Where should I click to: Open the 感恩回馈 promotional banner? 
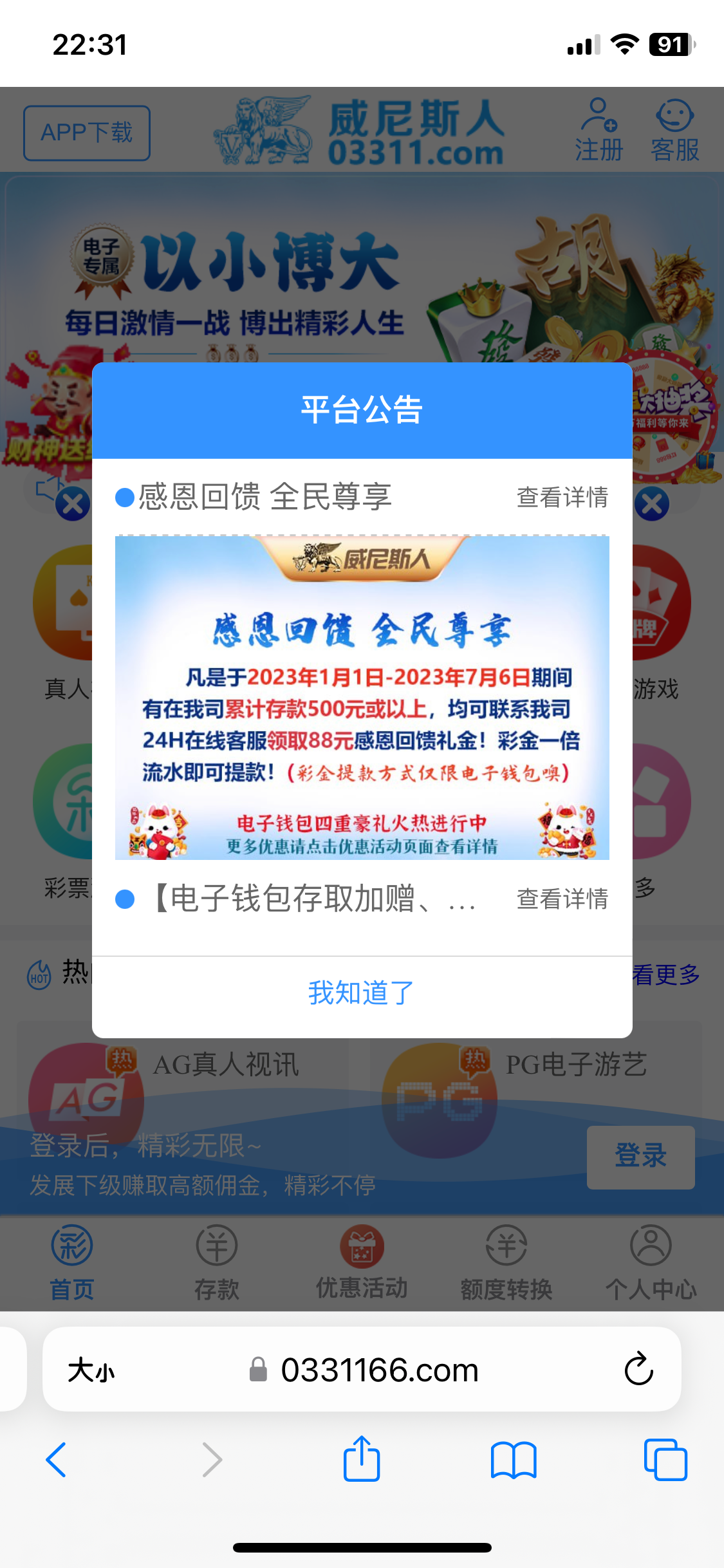point(362,698)
